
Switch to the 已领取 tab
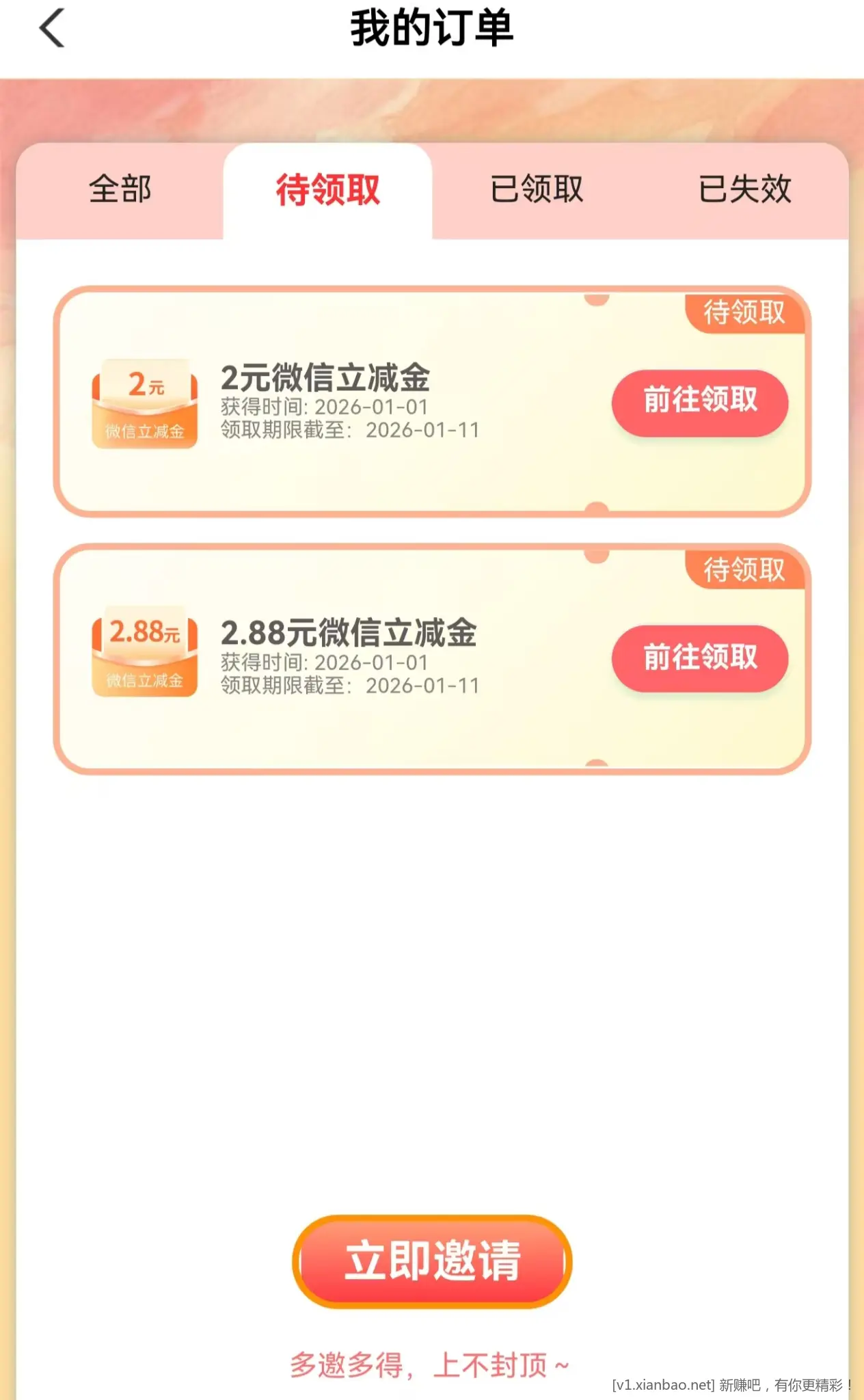537,189
